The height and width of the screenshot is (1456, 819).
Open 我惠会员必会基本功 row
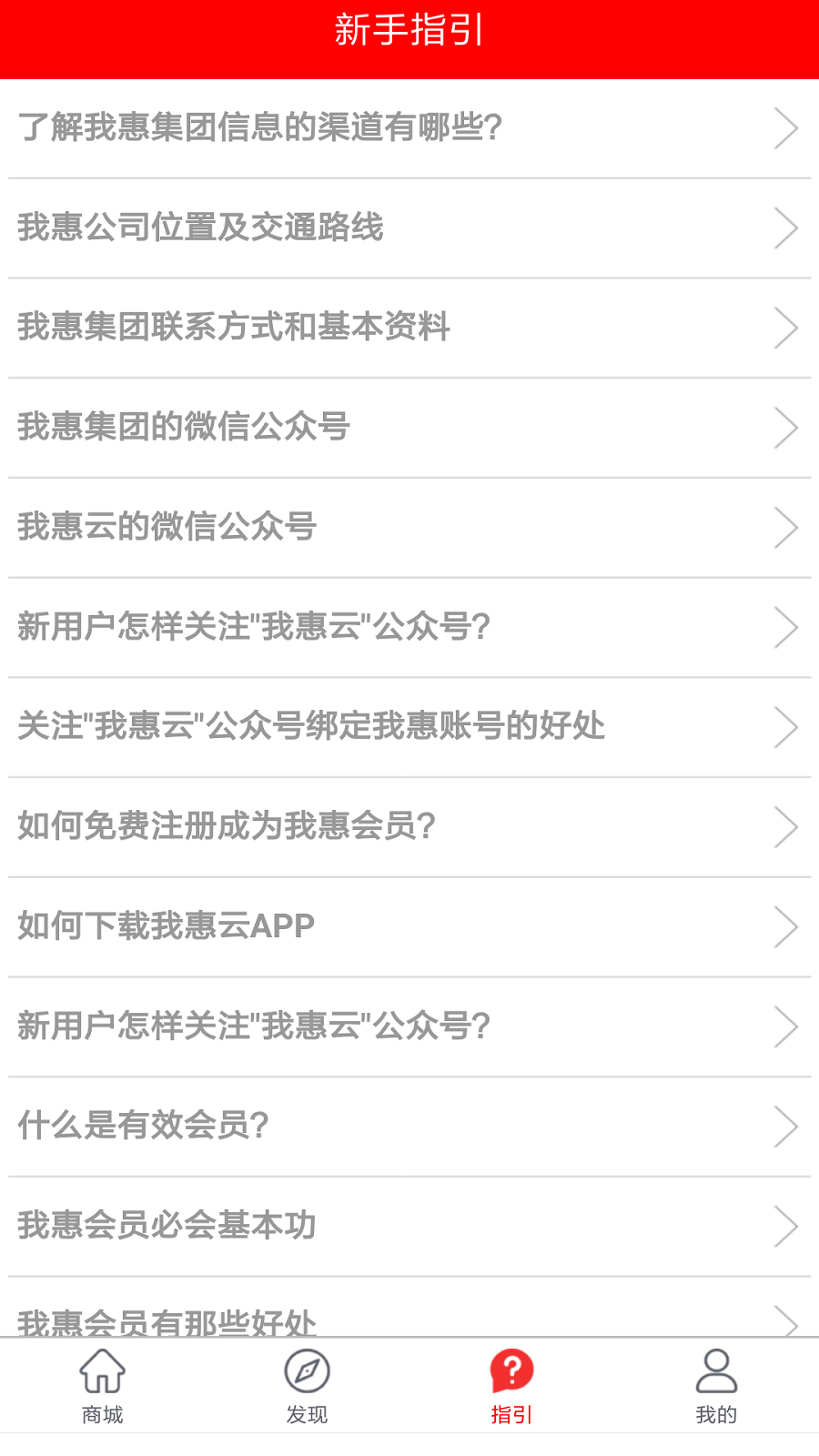pos(409,1228)
